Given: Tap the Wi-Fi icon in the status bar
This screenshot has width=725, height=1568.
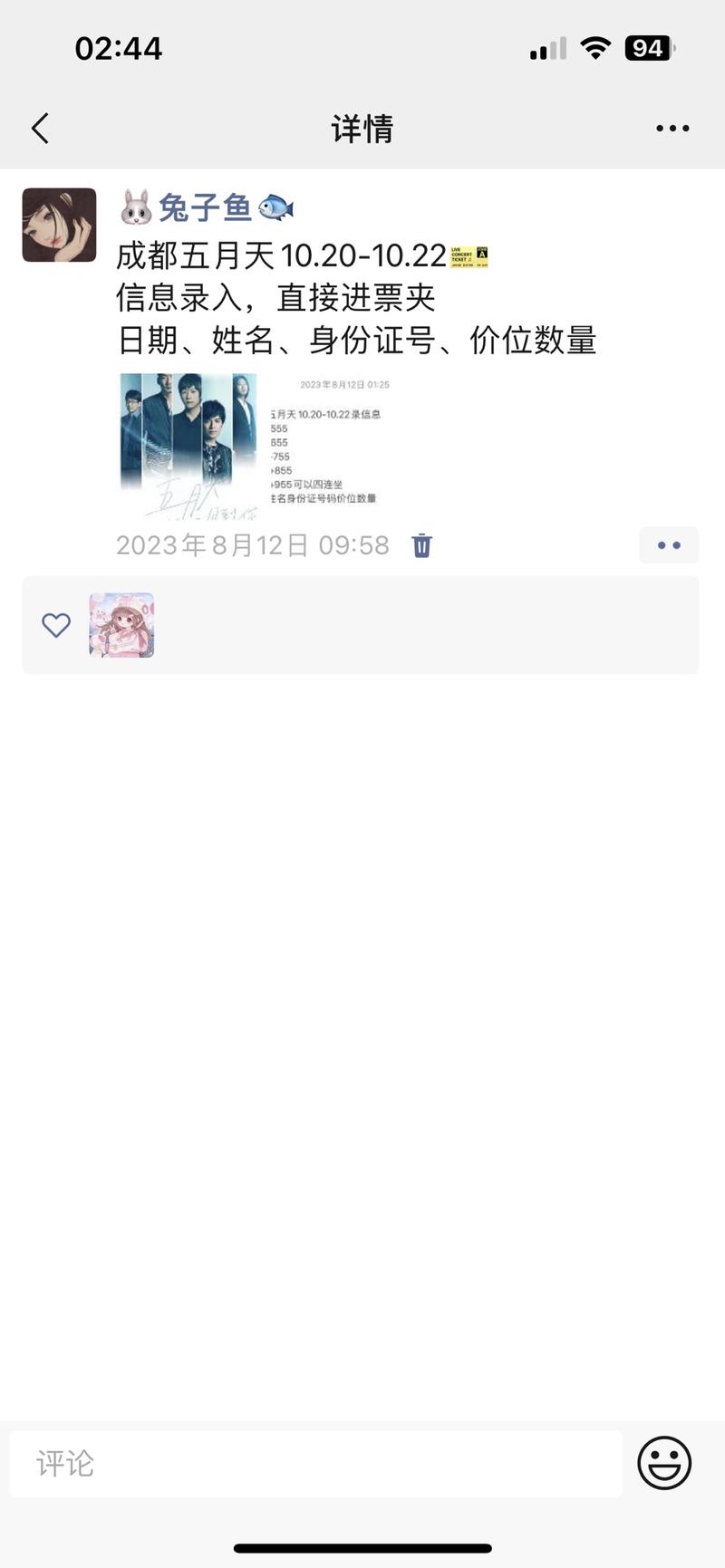Looking at the screenshot, I should click(594, 47).
